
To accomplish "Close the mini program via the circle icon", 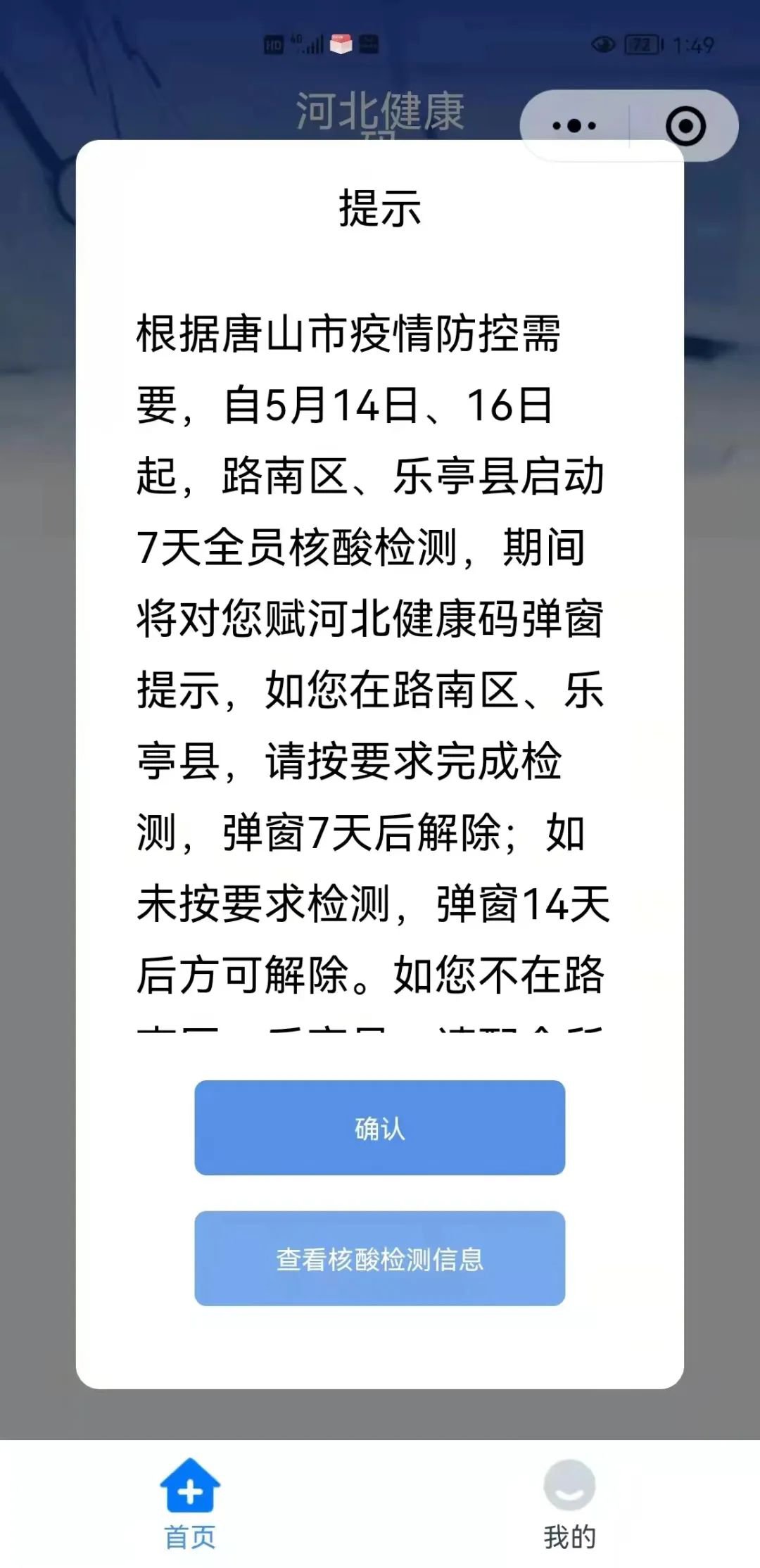I will (685, 127).
